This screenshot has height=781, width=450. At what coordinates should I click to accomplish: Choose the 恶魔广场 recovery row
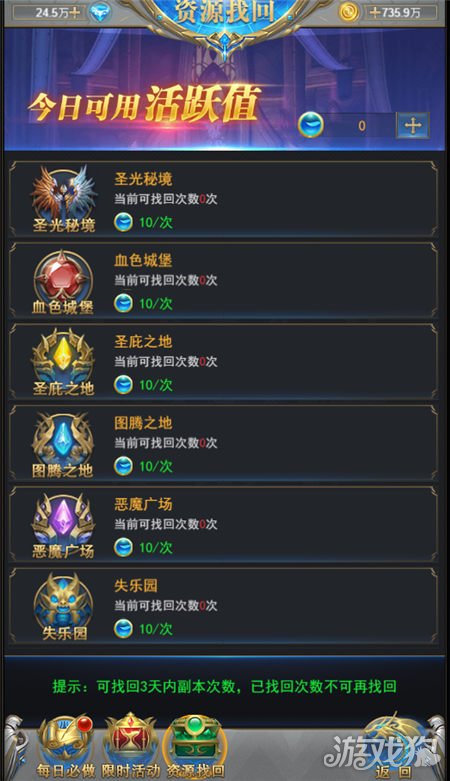click(224, 524)
